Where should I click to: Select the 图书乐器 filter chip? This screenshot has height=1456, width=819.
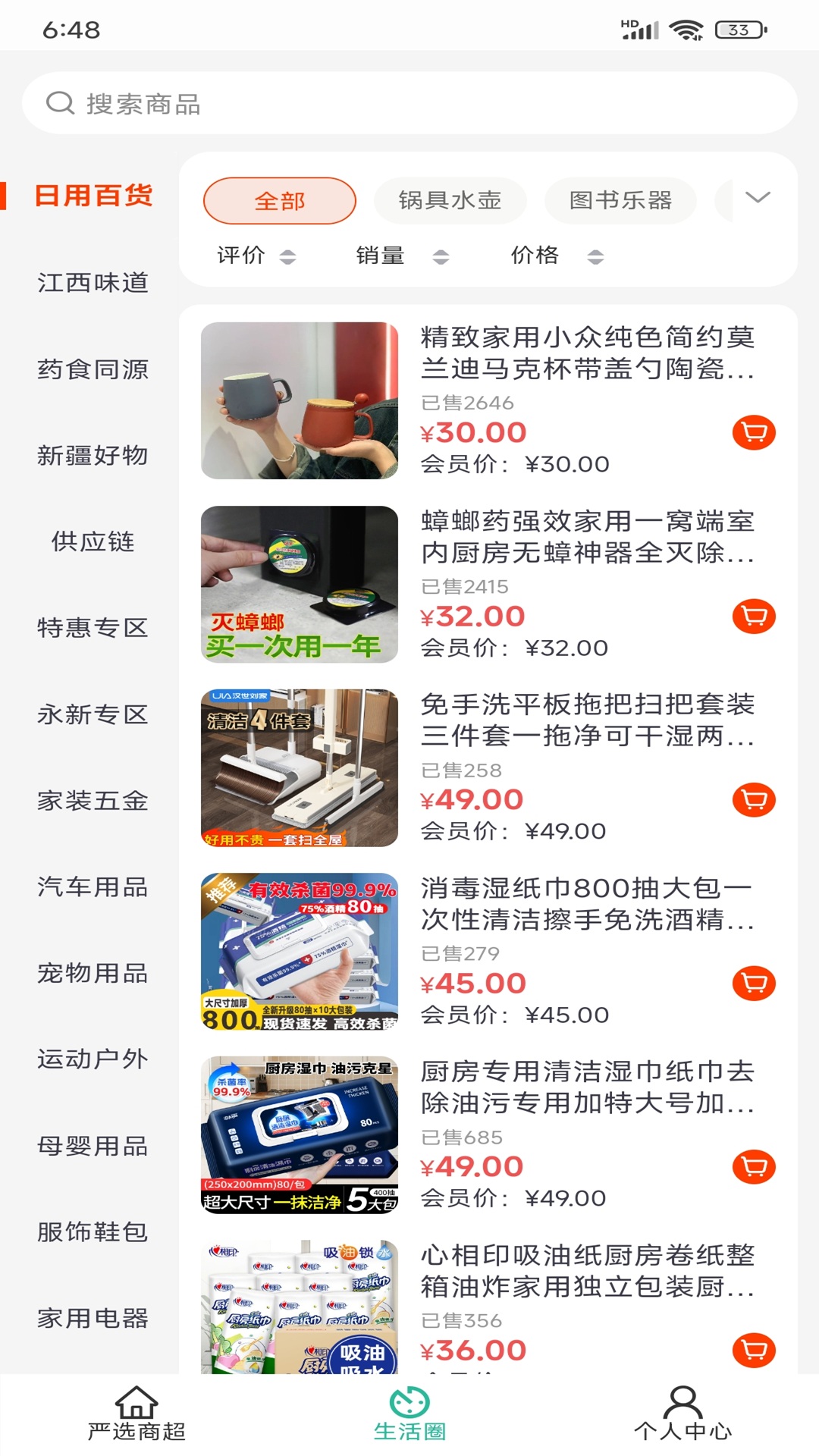pos(620,201)
